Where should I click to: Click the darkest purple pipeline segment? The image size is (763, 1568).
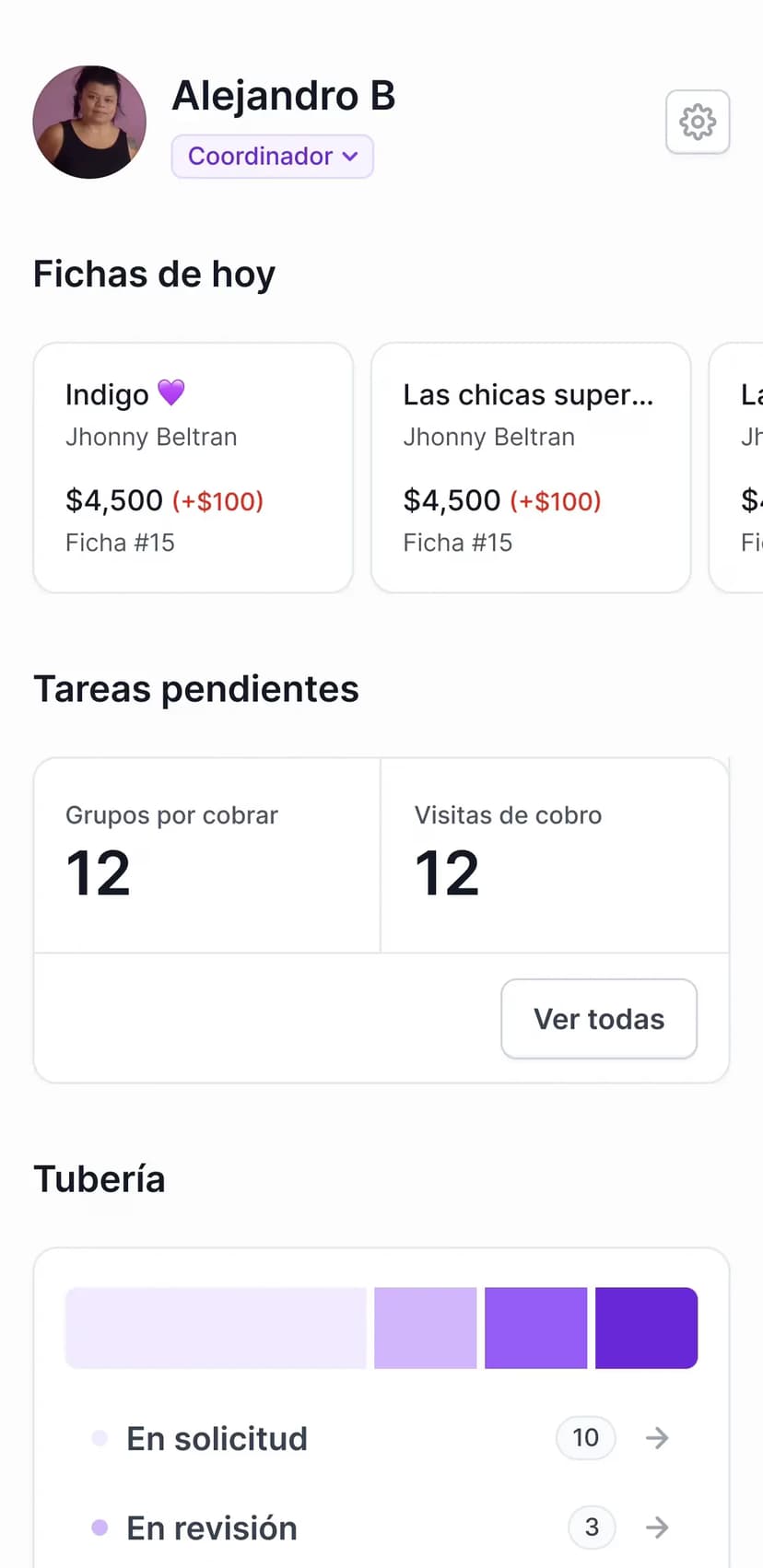coord(646,1328)
